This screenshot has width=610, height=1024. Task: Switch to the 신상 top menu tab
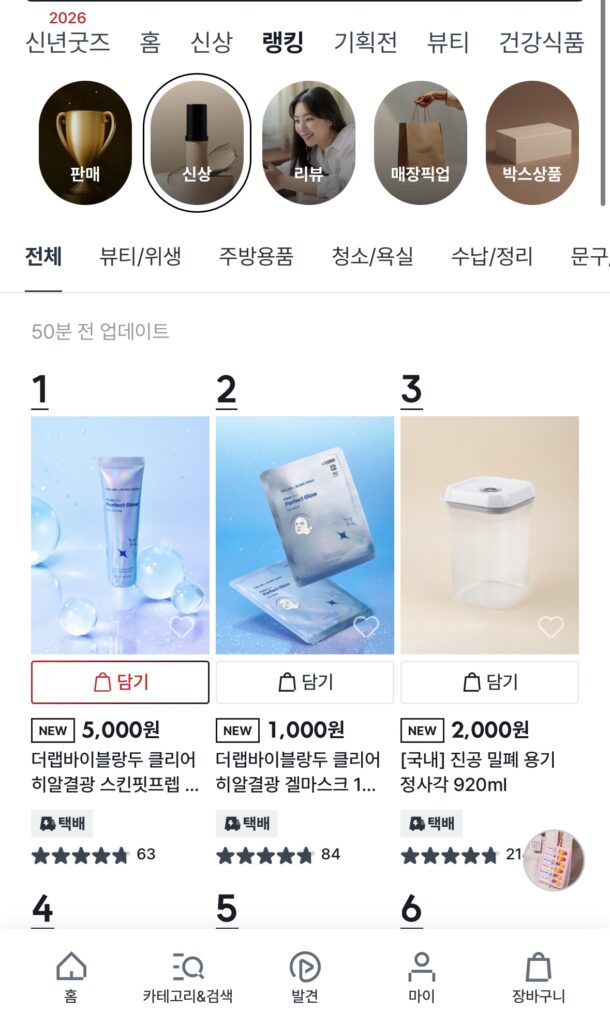(x=211, y=42)
